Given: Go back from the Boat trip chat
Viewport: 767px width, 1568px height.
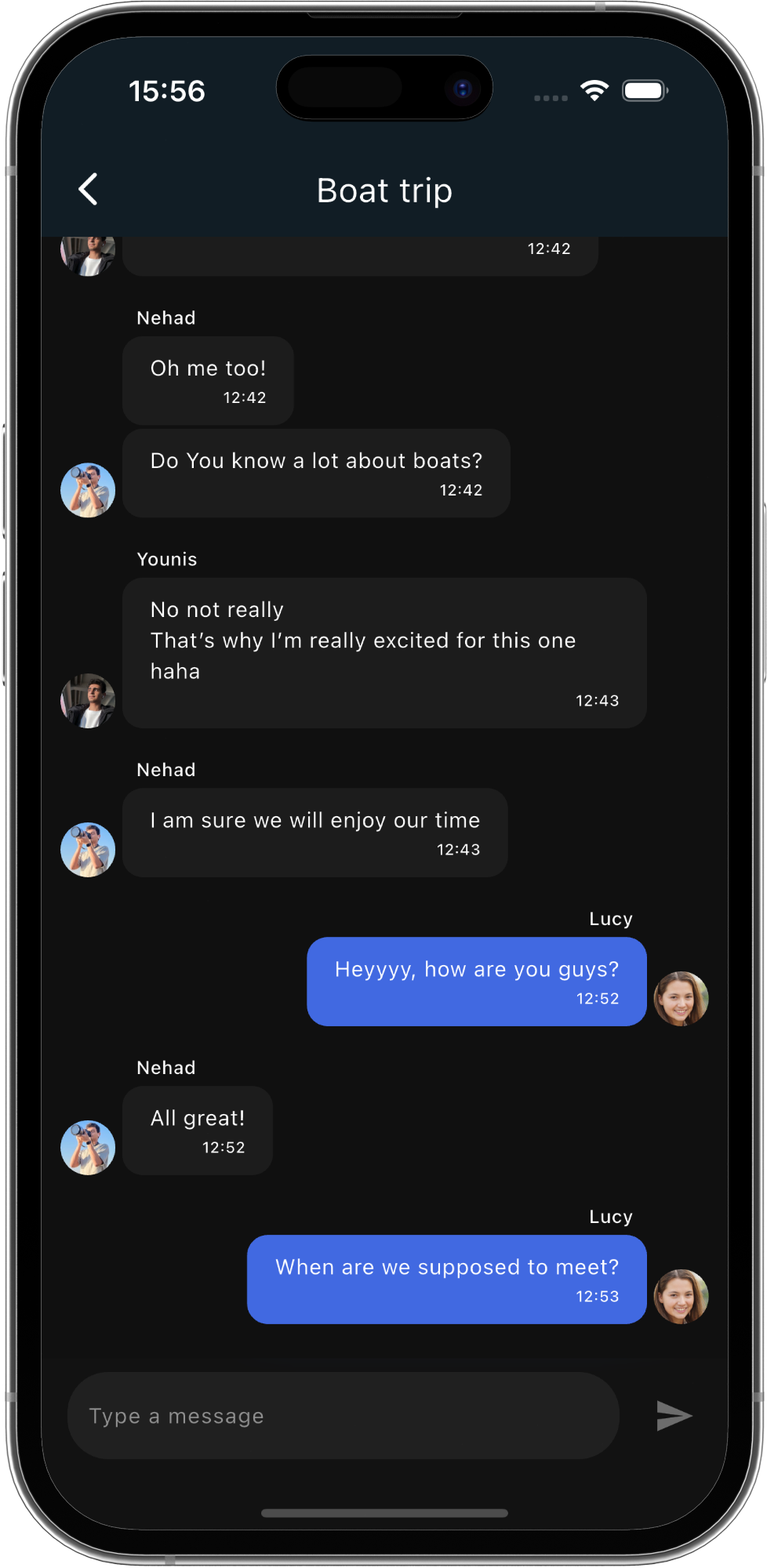Looking at the screenshot, I should (89, 190).
